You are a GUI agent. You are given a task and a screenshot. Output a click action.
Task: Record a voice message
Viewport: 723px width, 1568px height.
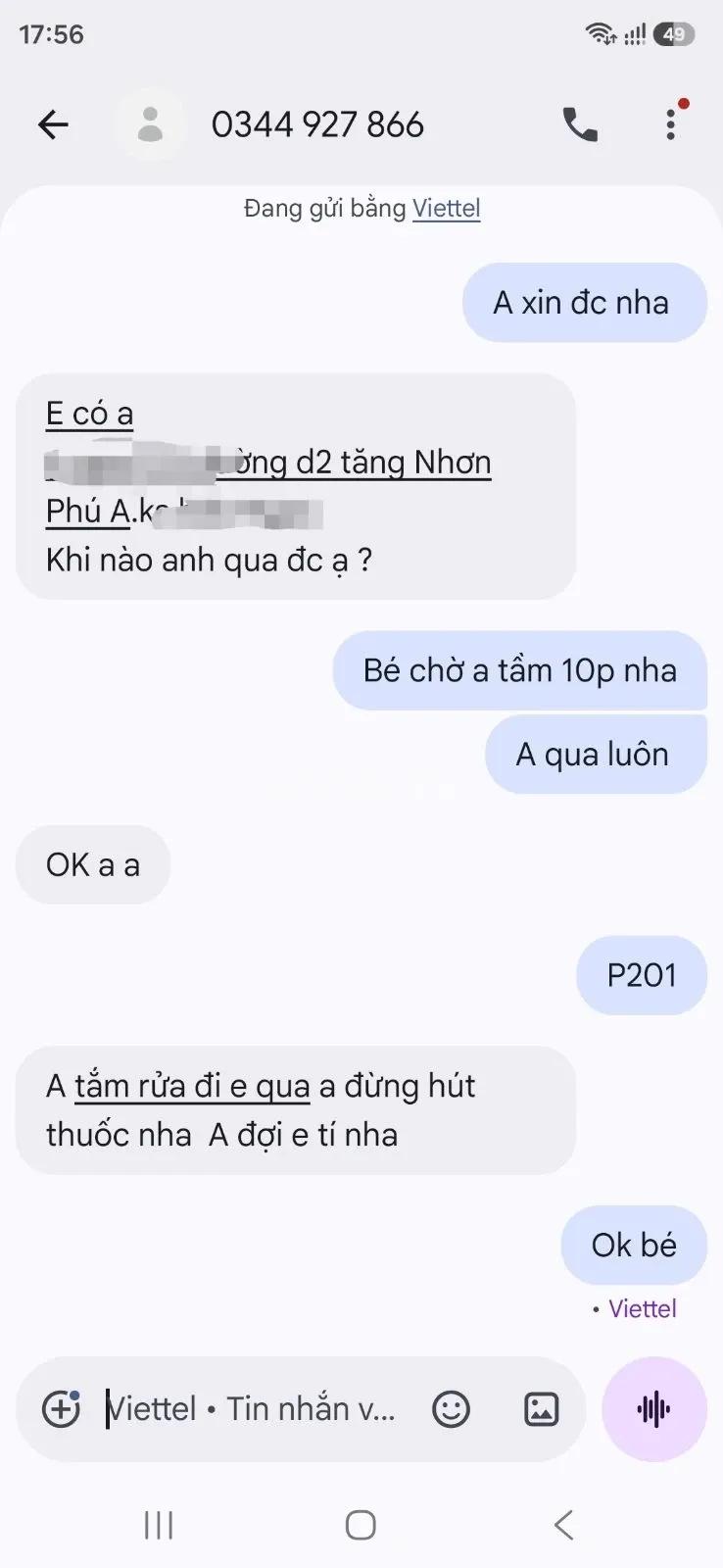pyautogui.click(x=654, y=1409)
